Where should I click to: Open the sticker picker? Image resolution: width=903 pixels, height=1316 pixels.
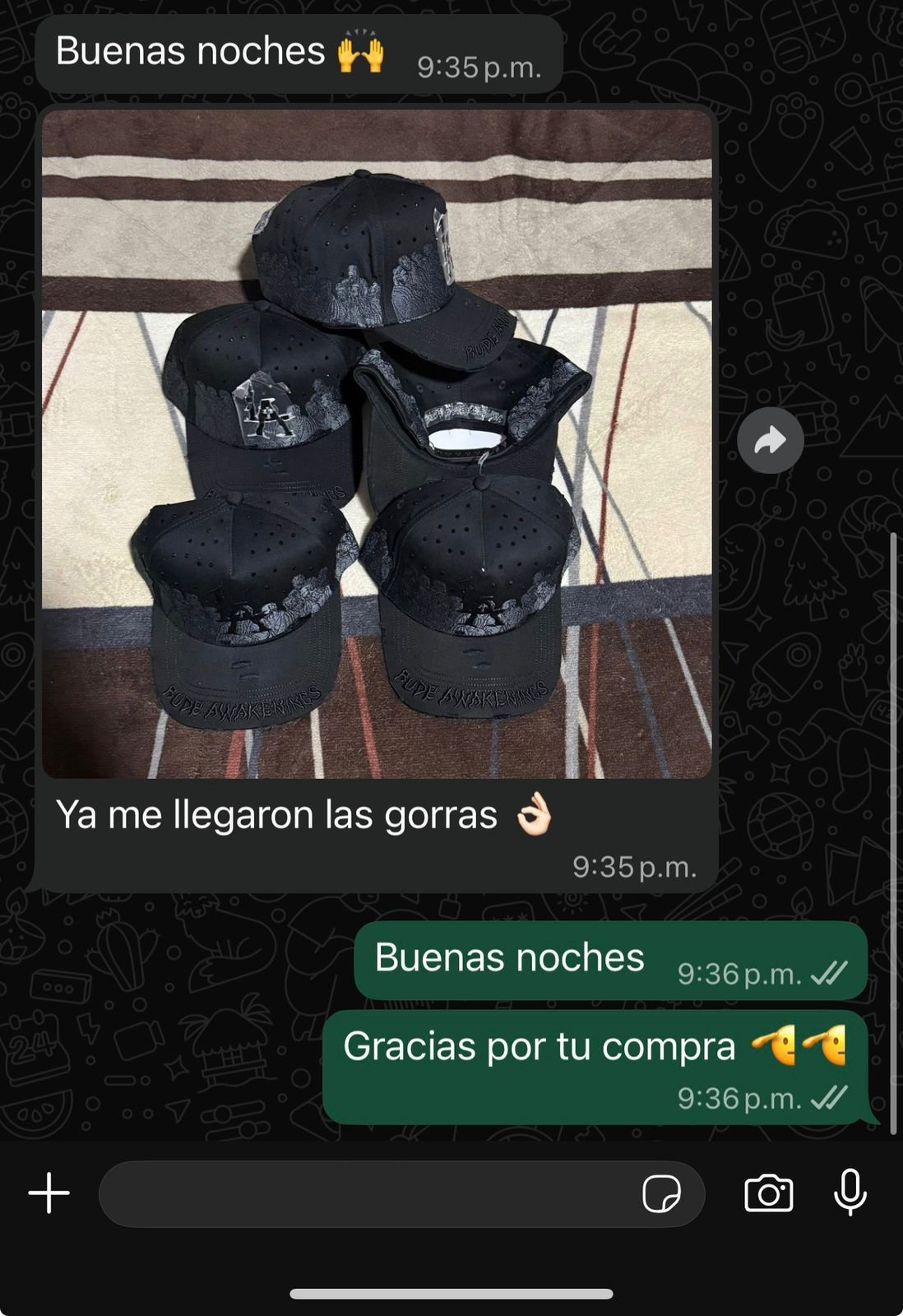661,1194
